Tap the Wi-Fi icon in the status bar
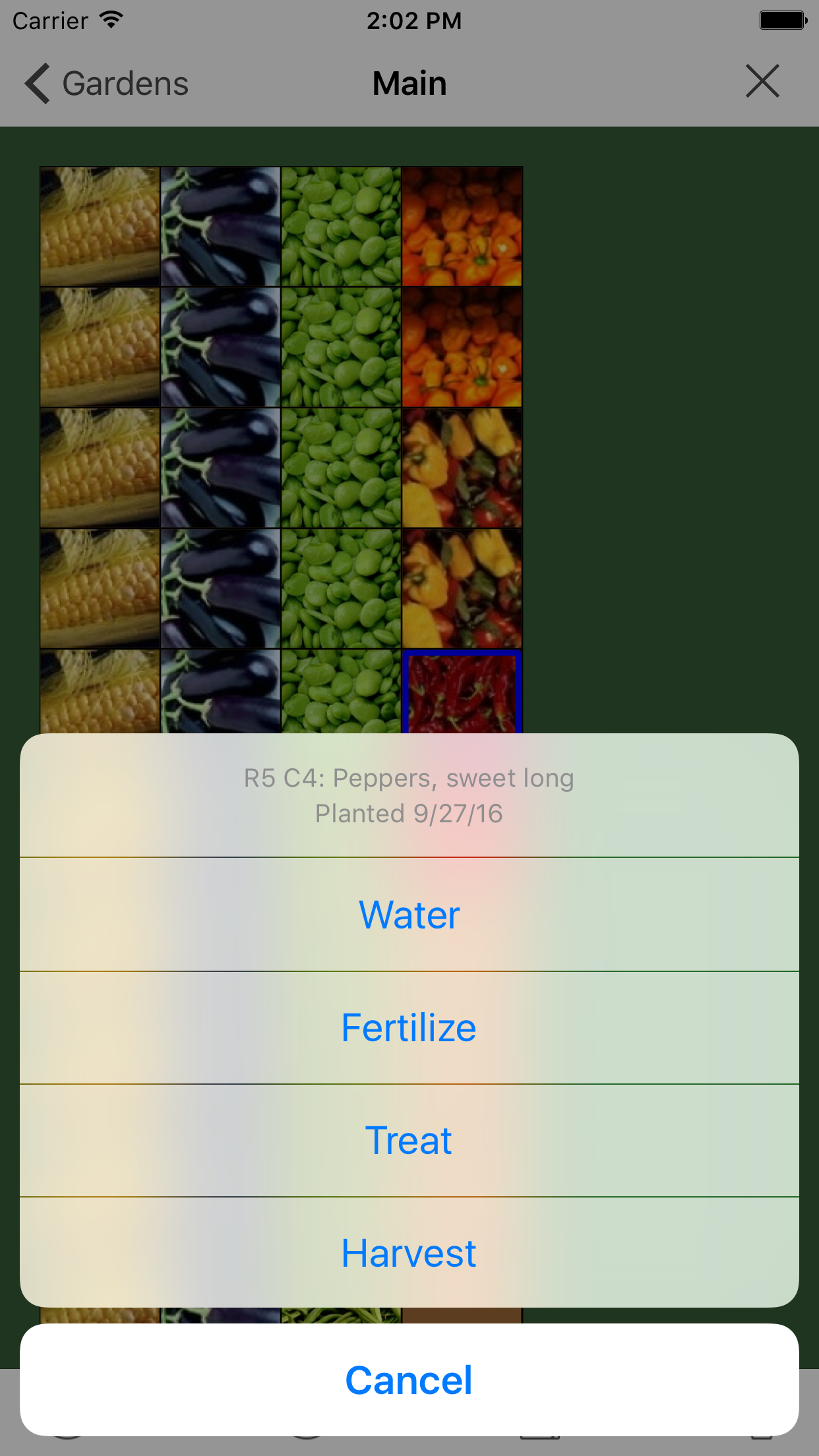 click(111, 20)
